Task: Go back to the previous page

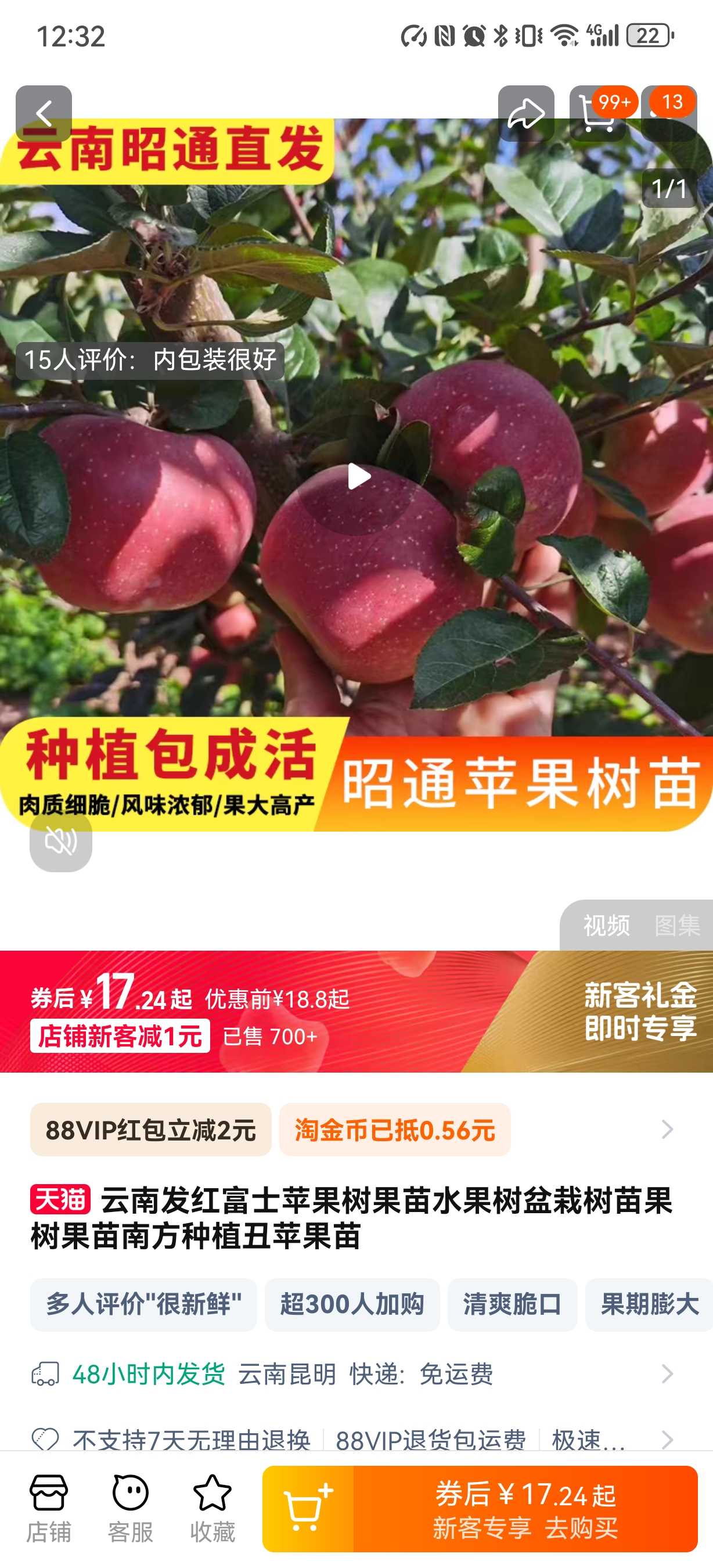Action: (x=43, y=113)
